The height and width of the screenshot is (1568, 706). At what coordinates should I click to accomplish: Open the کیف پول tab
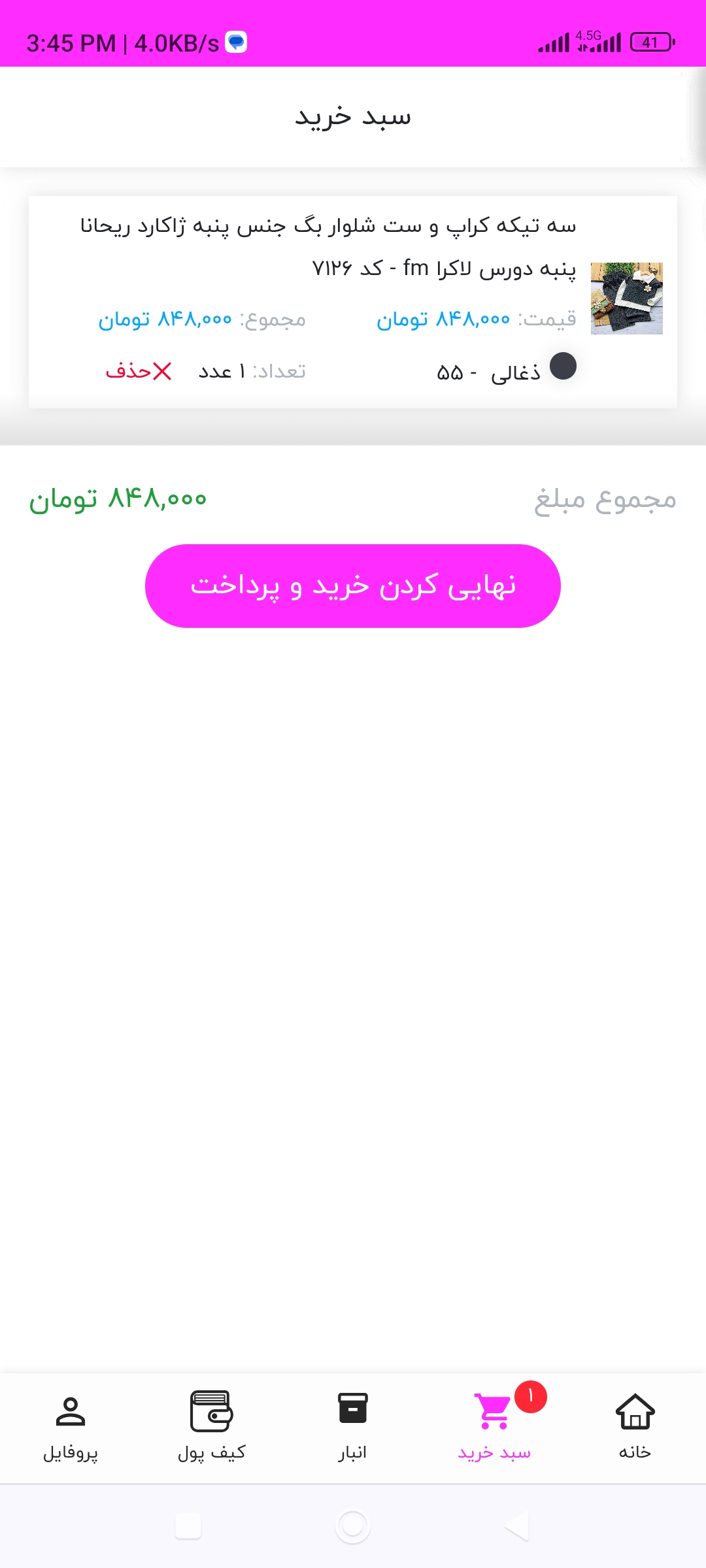[x=211, y=1426]
